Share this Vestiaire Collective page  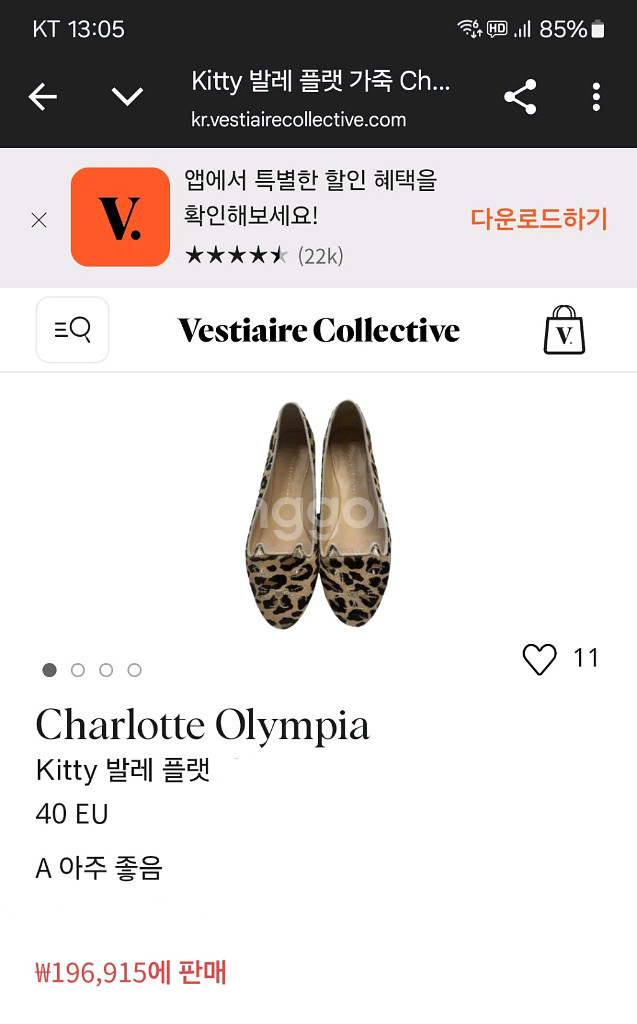click(520, 97)
